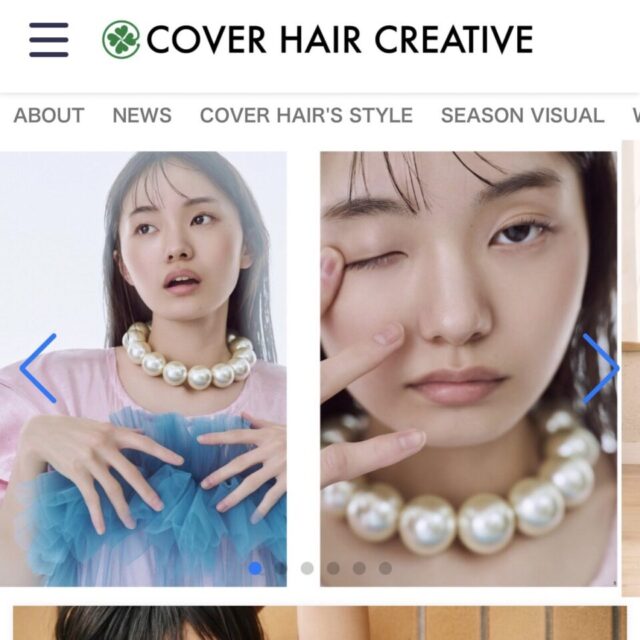This screenshot has width=640, height=640.
Task: Select the last carousel page dot
Action: [x=385, y=568]
